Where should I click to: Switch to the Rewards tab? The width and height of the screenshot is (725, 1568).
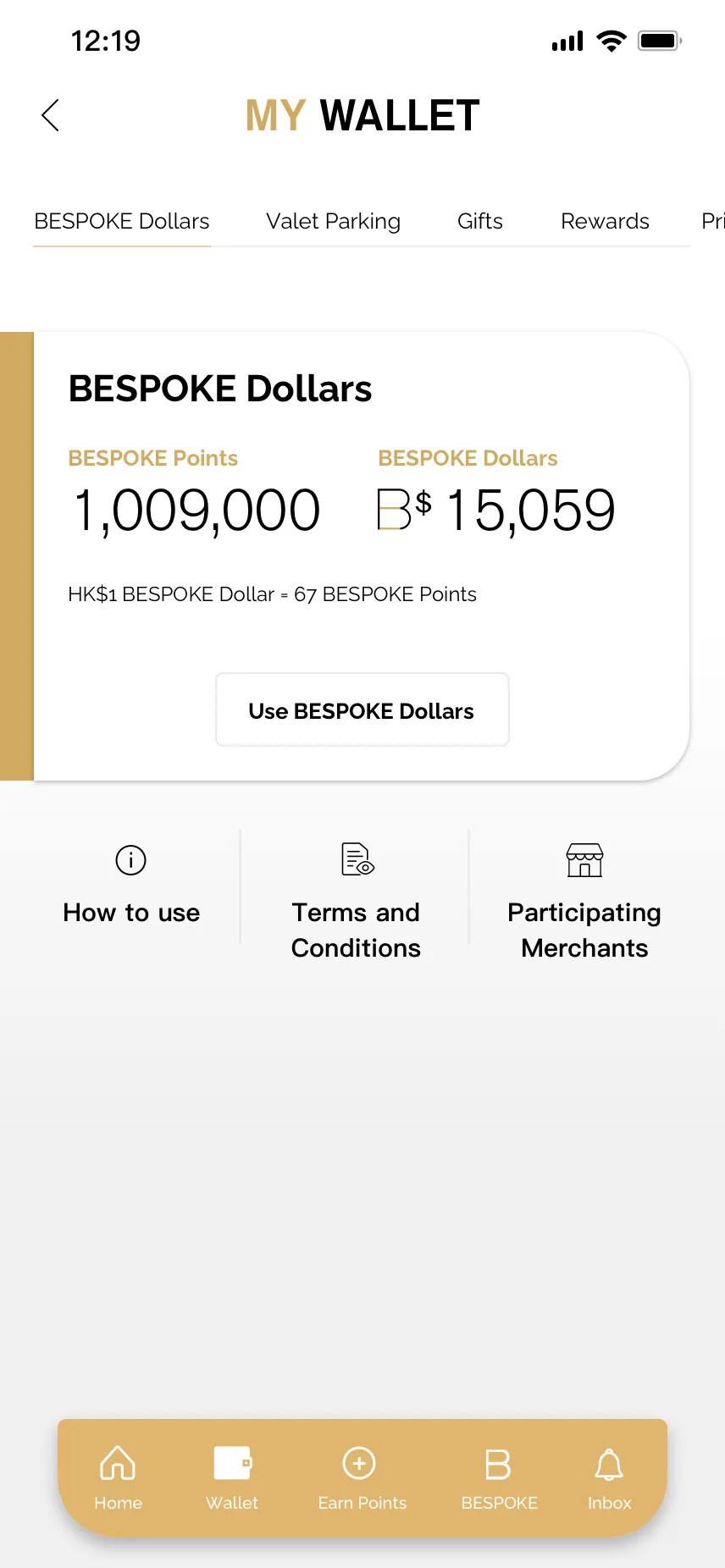pos(605,222)
